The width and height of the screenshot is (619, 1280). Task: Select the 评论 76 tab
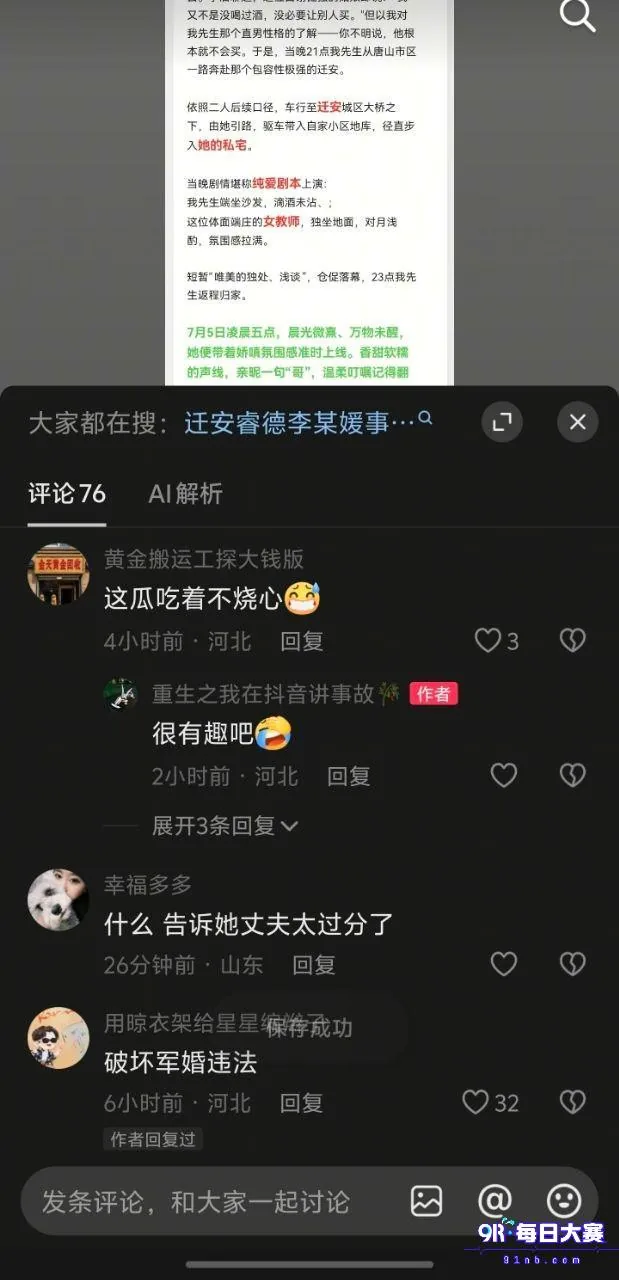click(x=66, y=493)
